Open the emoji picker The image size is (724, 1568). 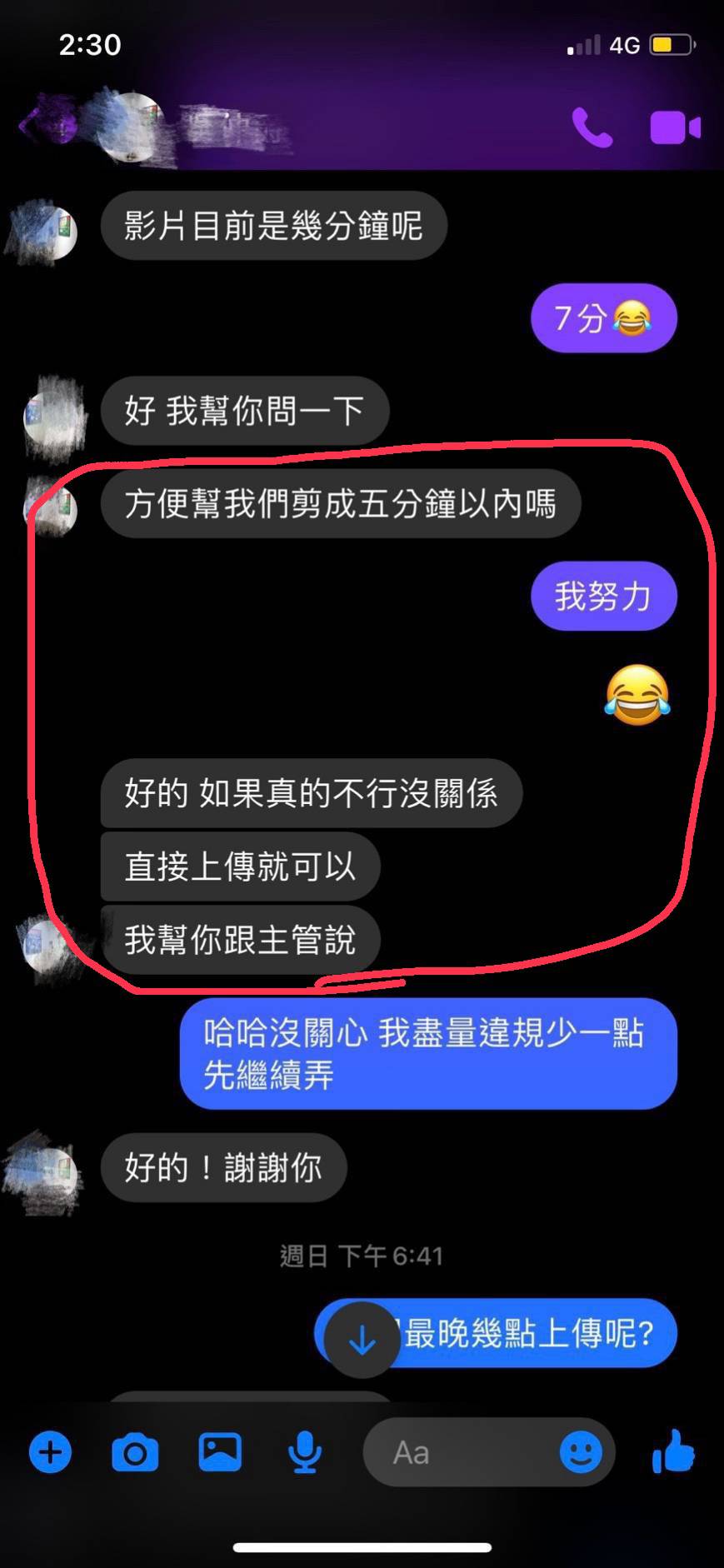coord(581,1452)
